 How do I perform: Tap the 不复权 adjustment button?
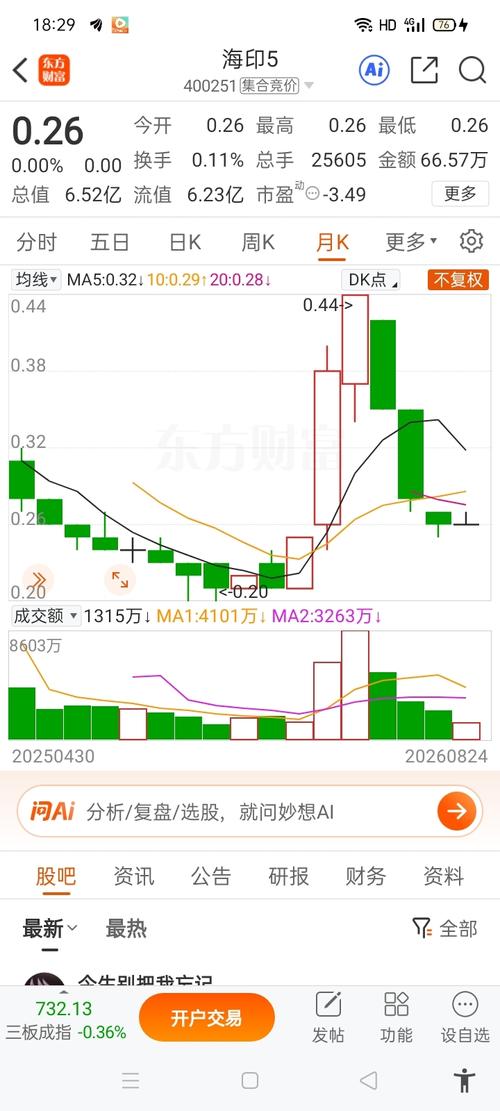[x=458, y=280]
